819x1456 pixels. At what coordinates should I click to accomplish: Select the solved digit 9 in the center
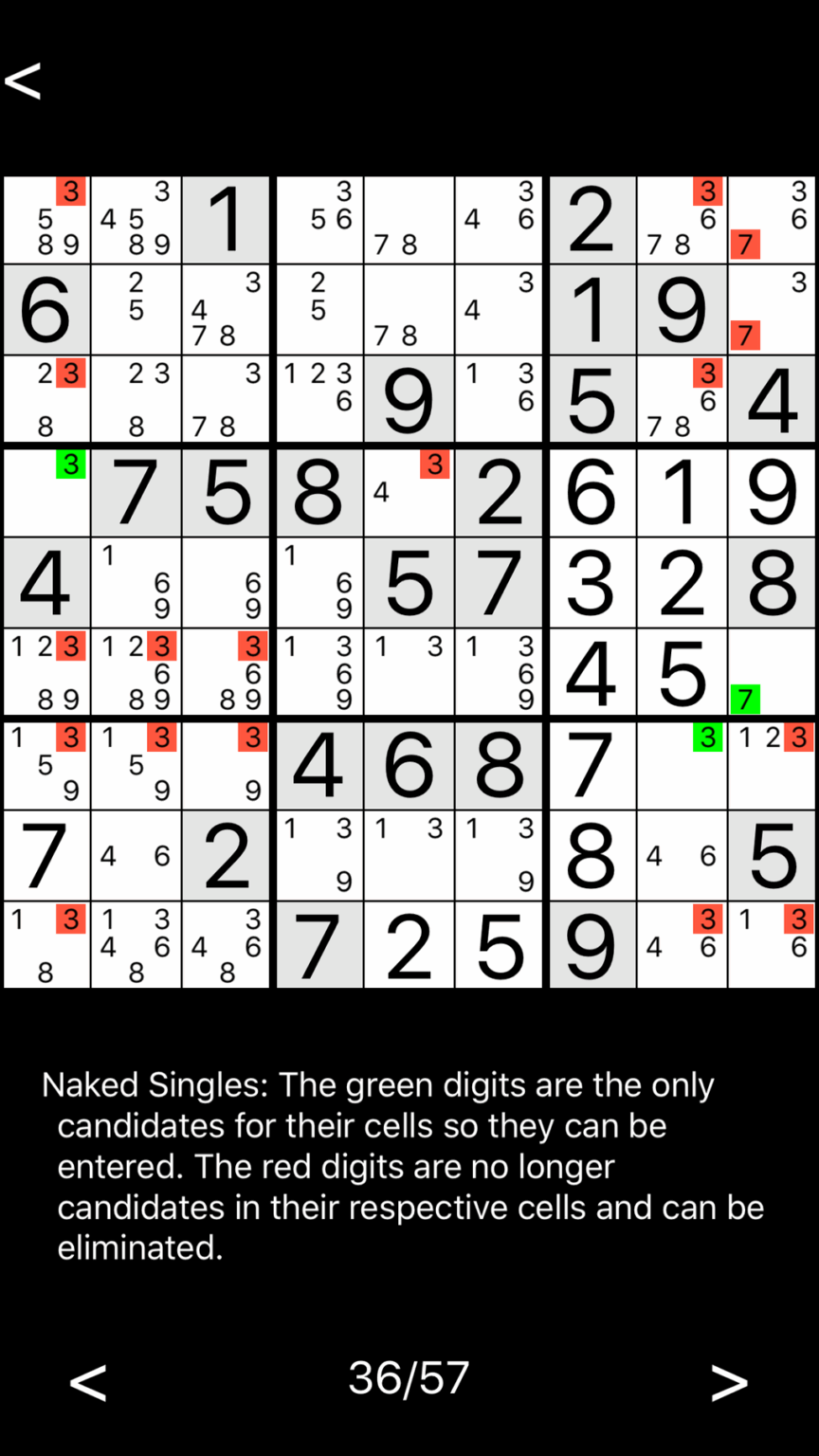click(409, 400)
